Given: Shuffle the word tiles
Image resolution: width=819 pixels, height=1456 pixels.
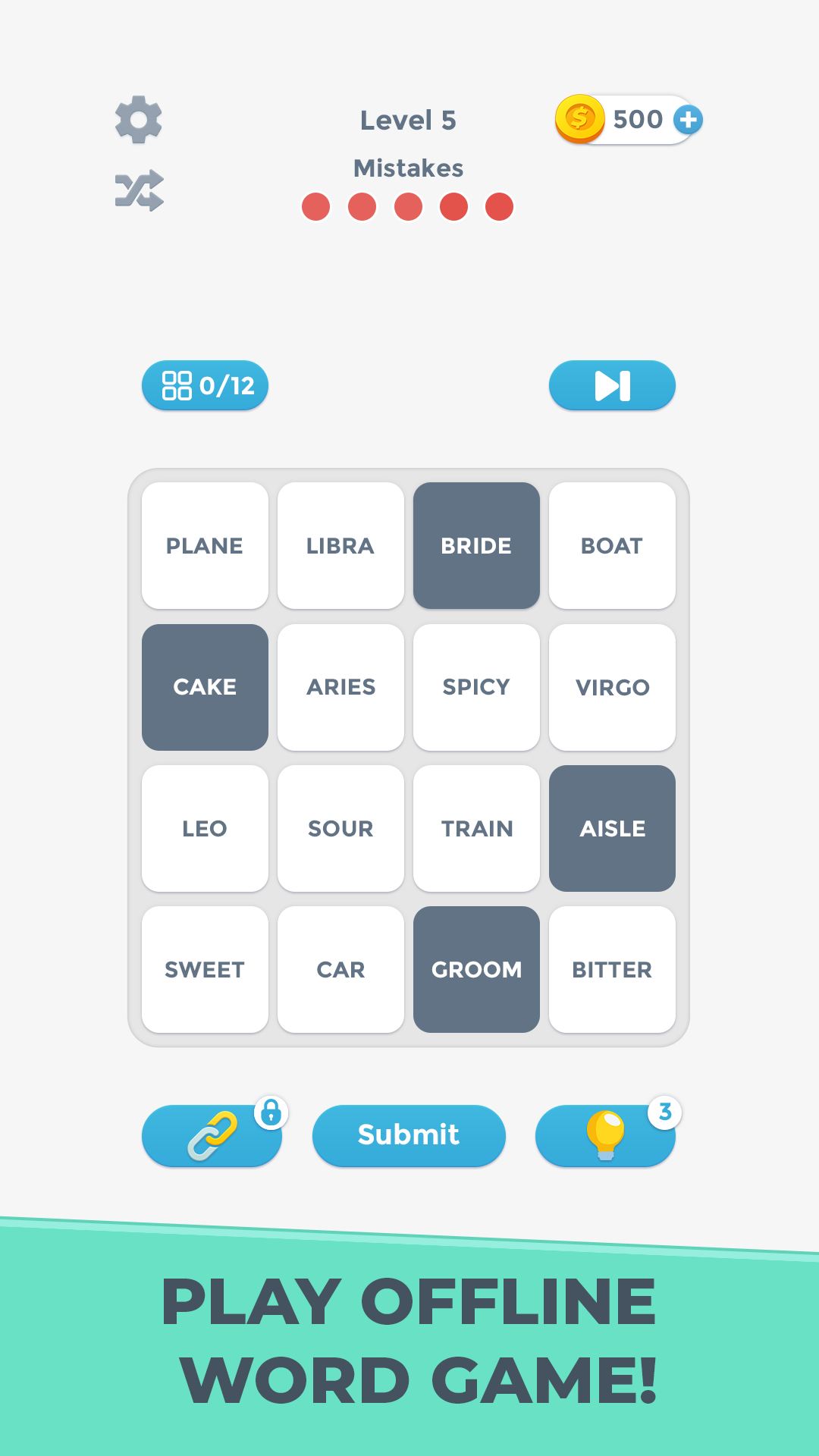Looking at the screenshot, I should click(x=139, y=190).
